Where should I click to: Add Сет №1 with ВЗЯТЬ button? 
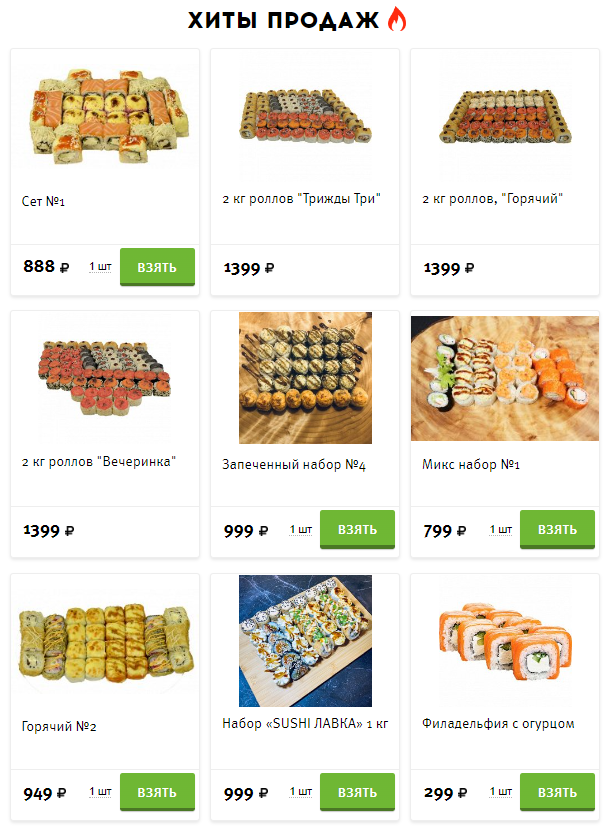(157, 267)
